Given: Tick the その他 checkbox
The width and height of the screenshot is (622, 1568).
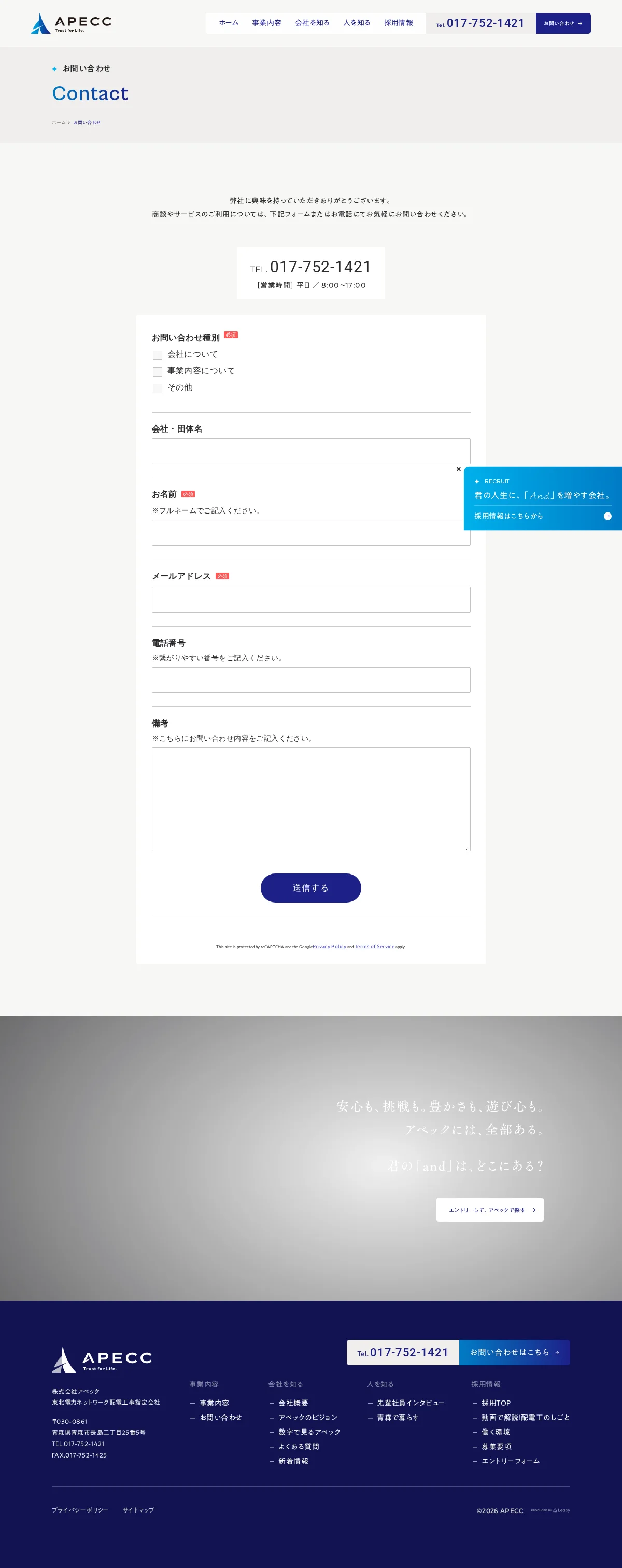Looking at the screenshot, I should [158, 388].
